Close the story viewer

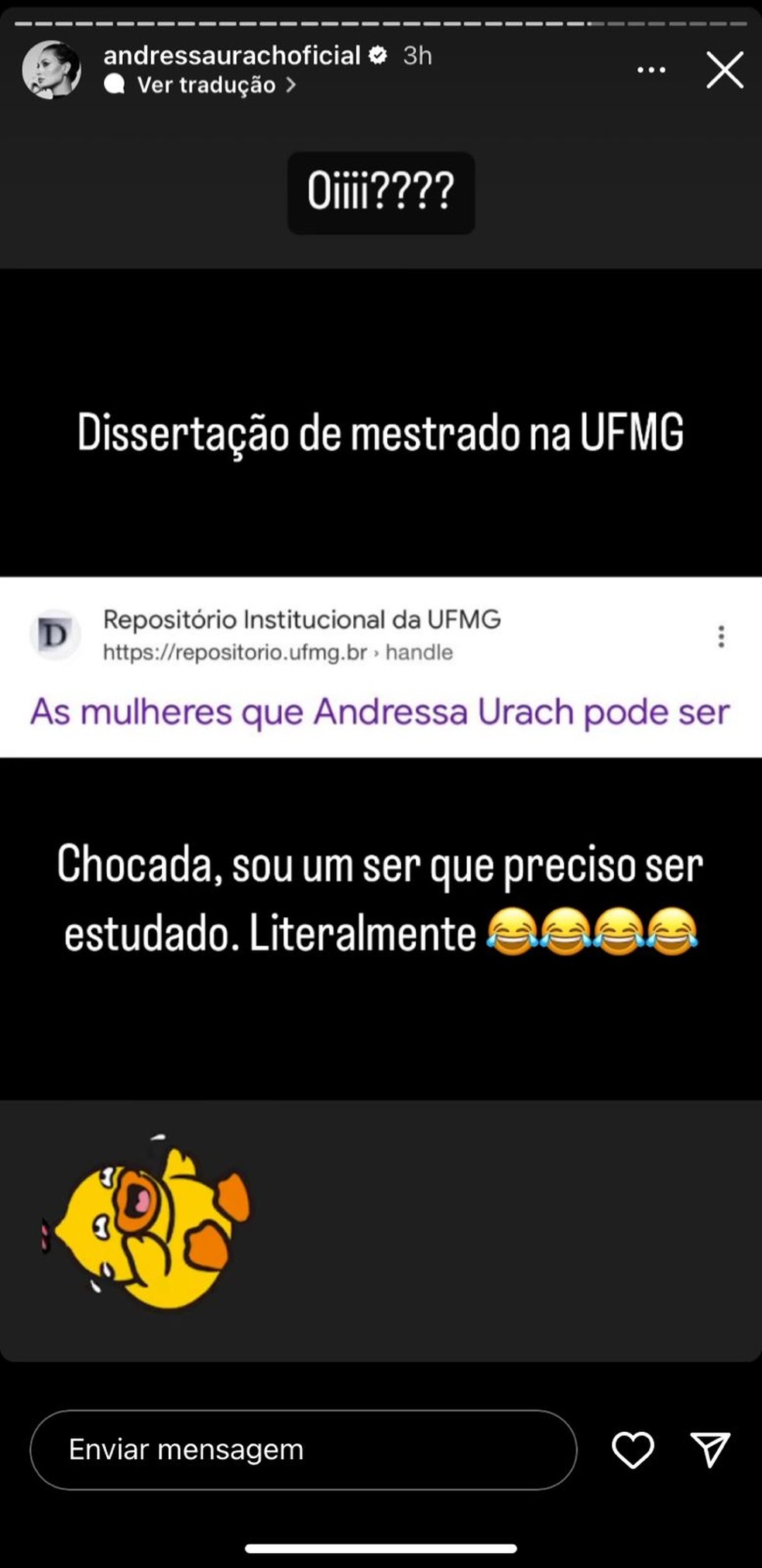725,70
